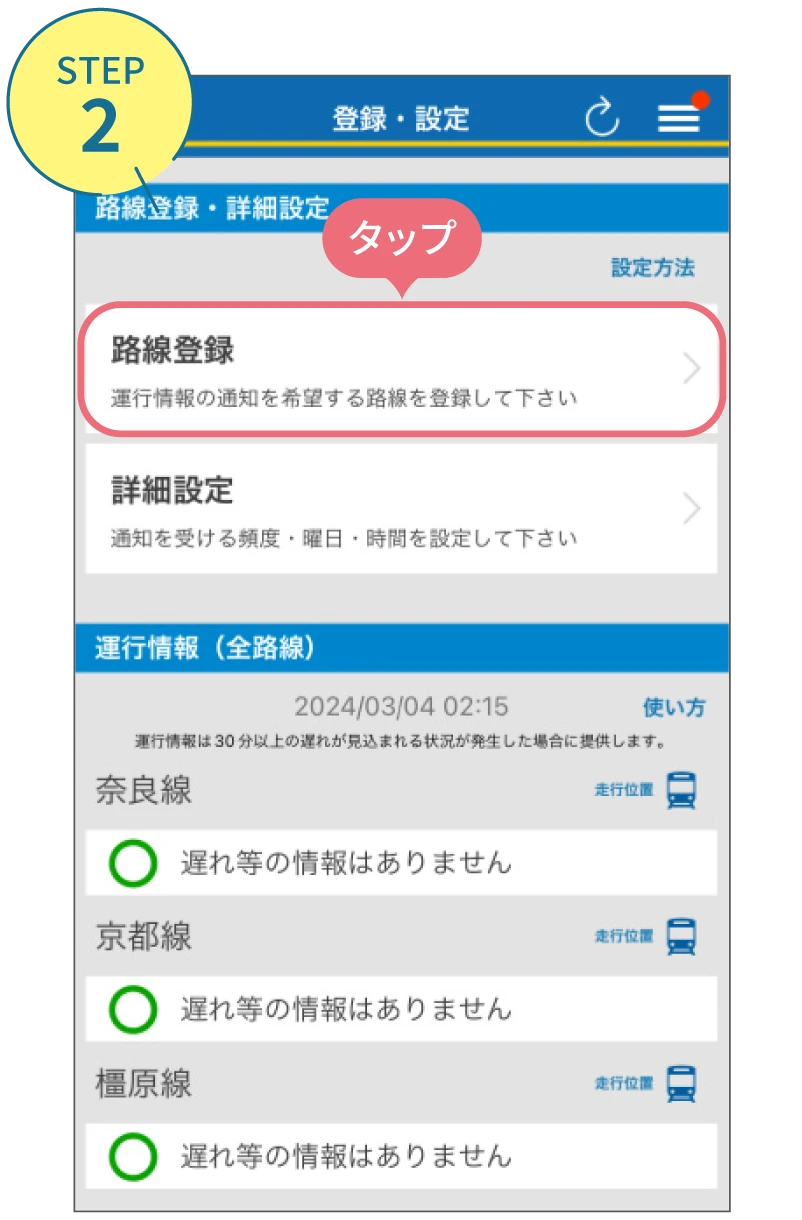802x1220 pixels.
Task: Tap the train icon next to 奈良線
Action: (x=683, y=790)
